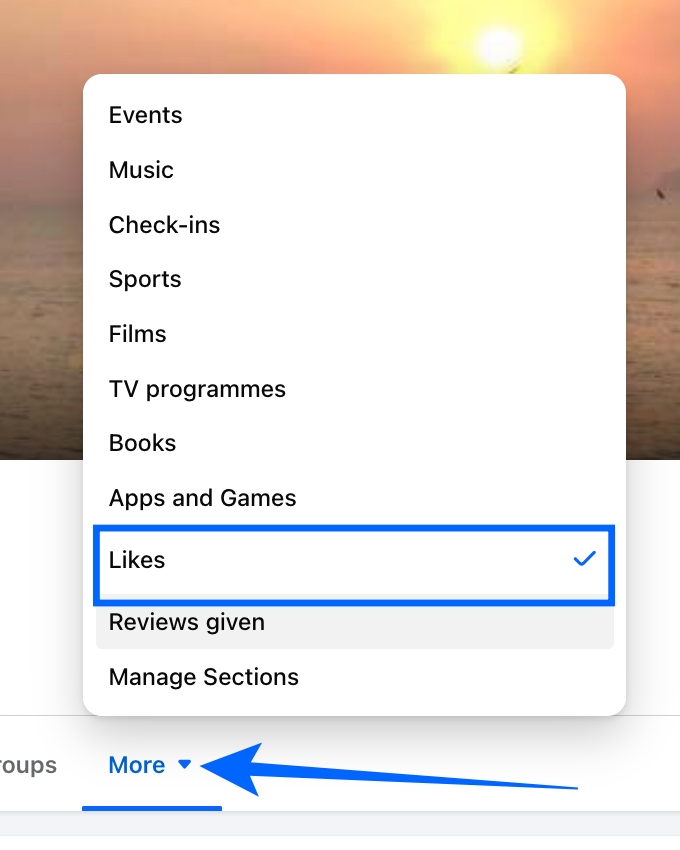Tap Manage Sections

(x=204, y=677)
